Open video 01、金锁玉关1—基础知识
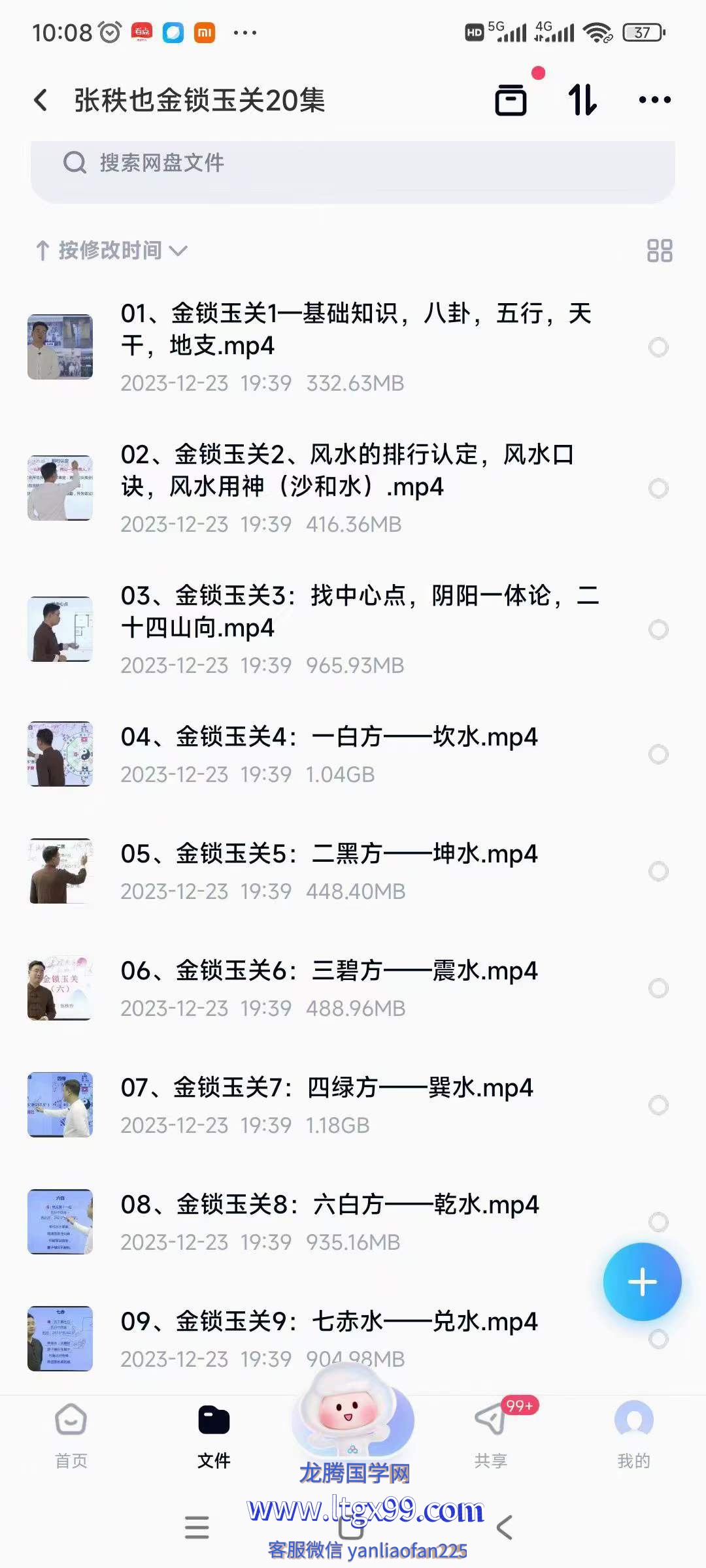Screen dimensions: 706x1568 click(356, 329)
